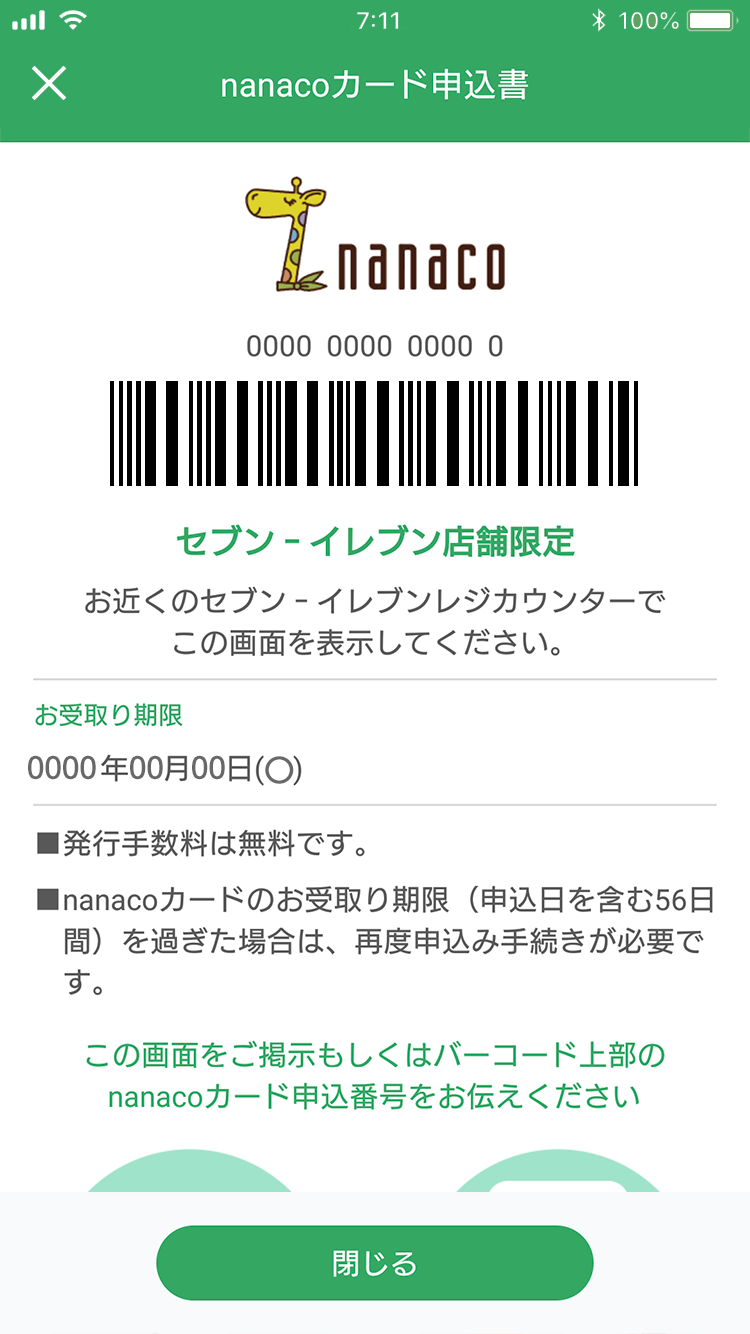Tap the 閉じる button

pyautogui.click(x=375, y=1263)
